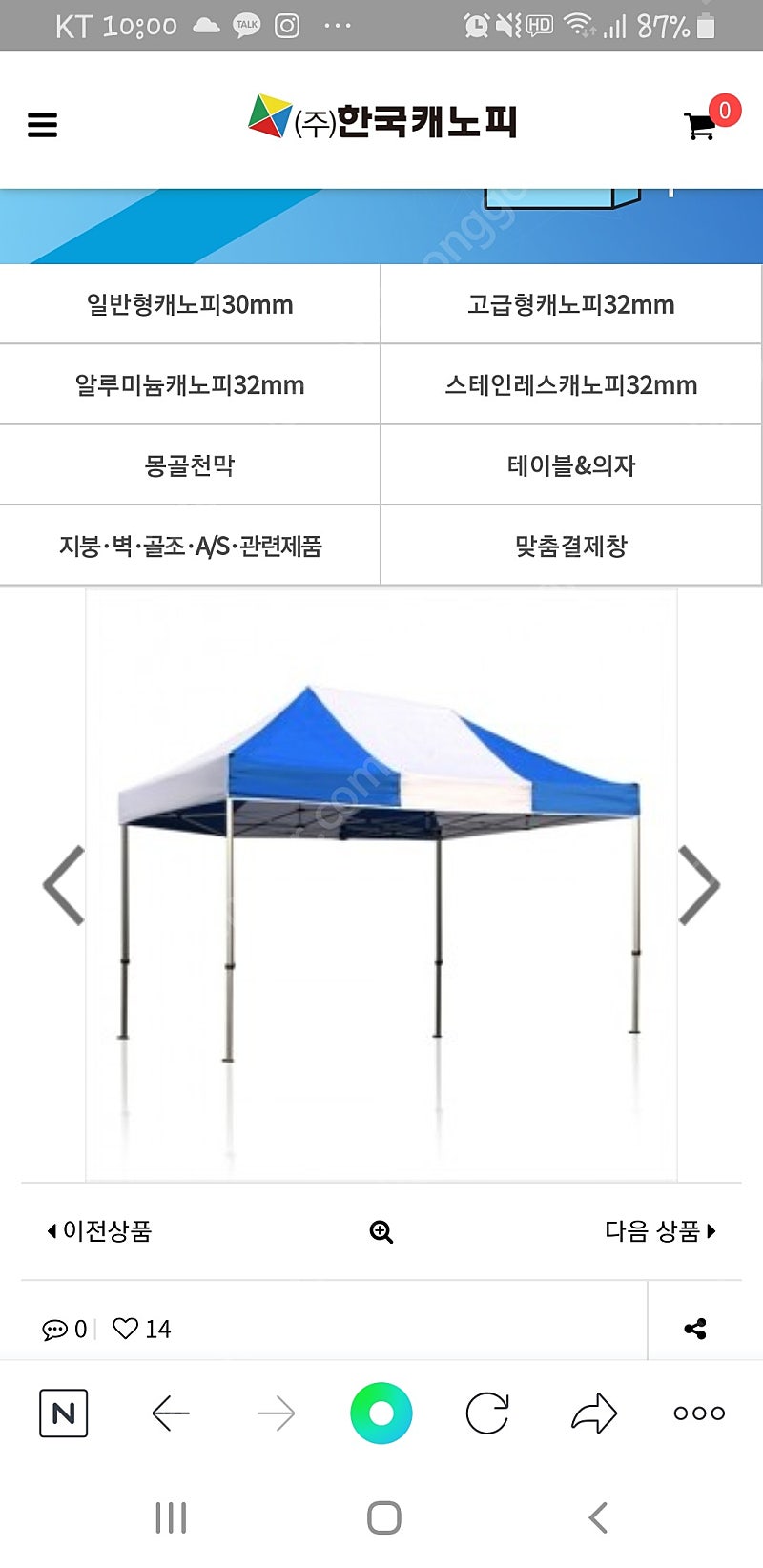
Task: Show previous product image with left arrow
Action: coord(64,885)
